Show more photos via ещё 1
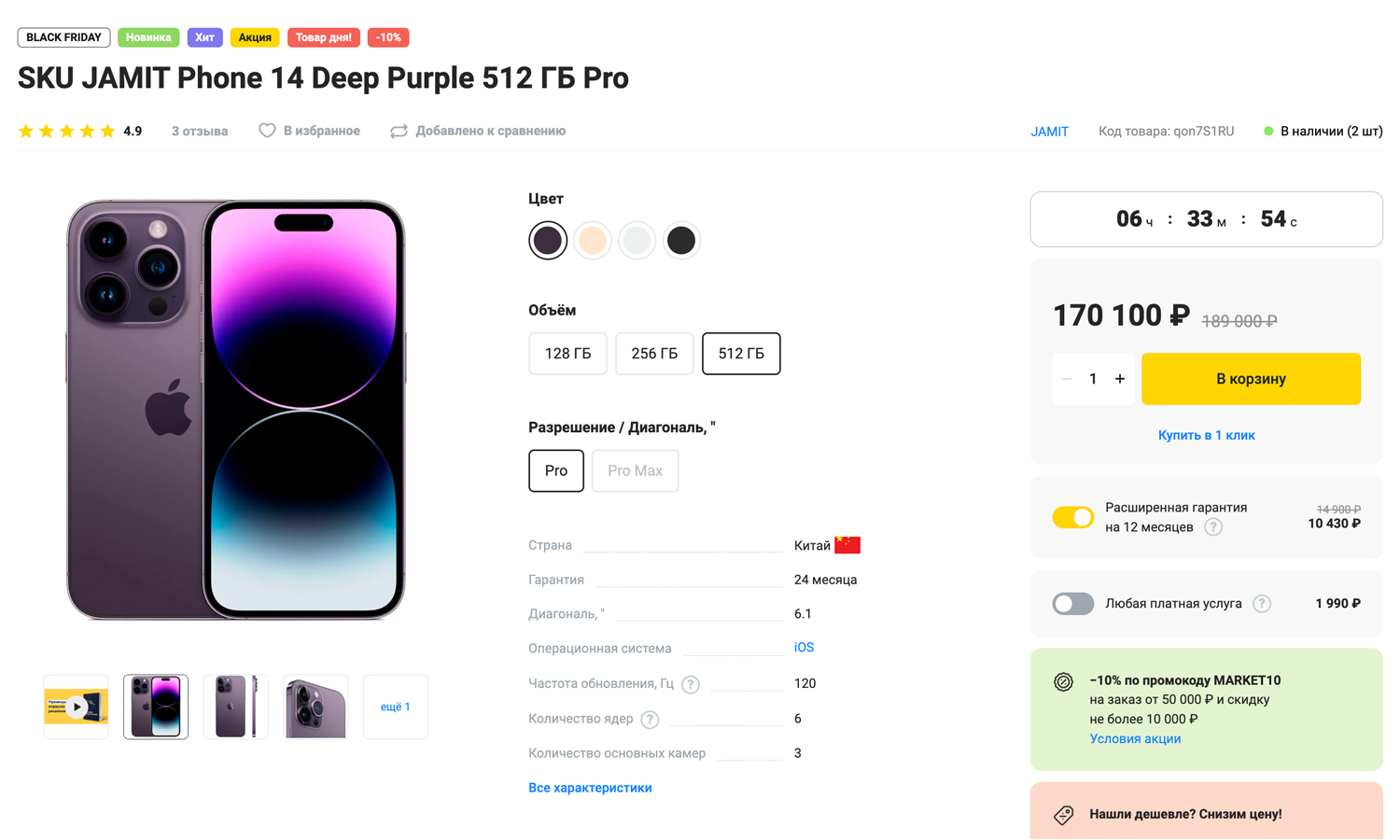Viewport: 1400px width, 840px height. pos(395,707)
